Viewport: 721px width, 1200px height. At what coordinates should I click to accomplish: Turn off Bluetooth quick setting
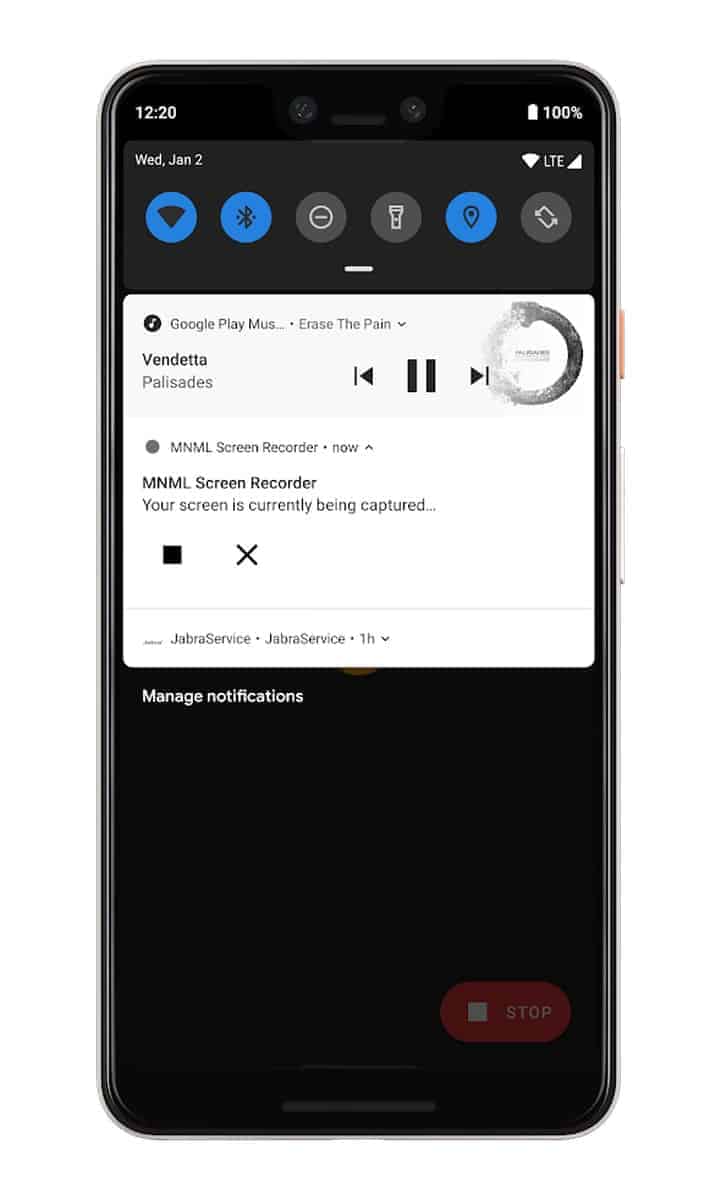(x=246, y=217)
